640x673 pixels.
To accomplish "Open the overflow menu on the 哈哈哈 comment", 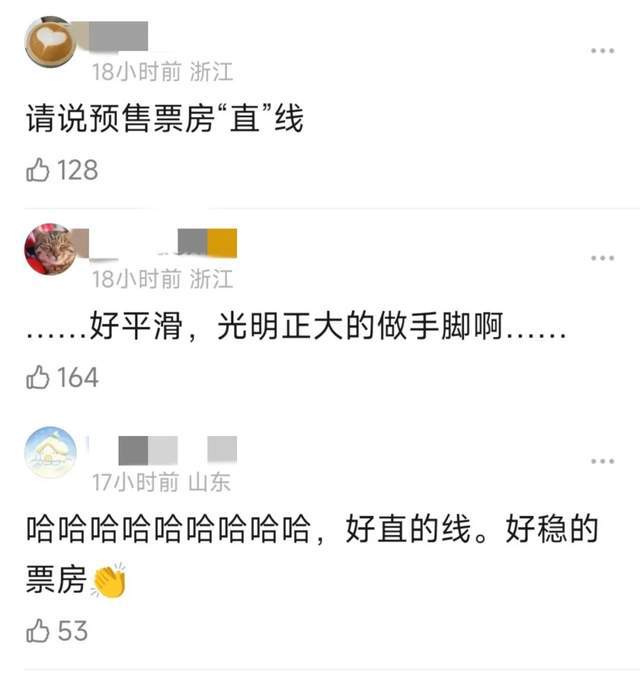I will click(601, 461).
